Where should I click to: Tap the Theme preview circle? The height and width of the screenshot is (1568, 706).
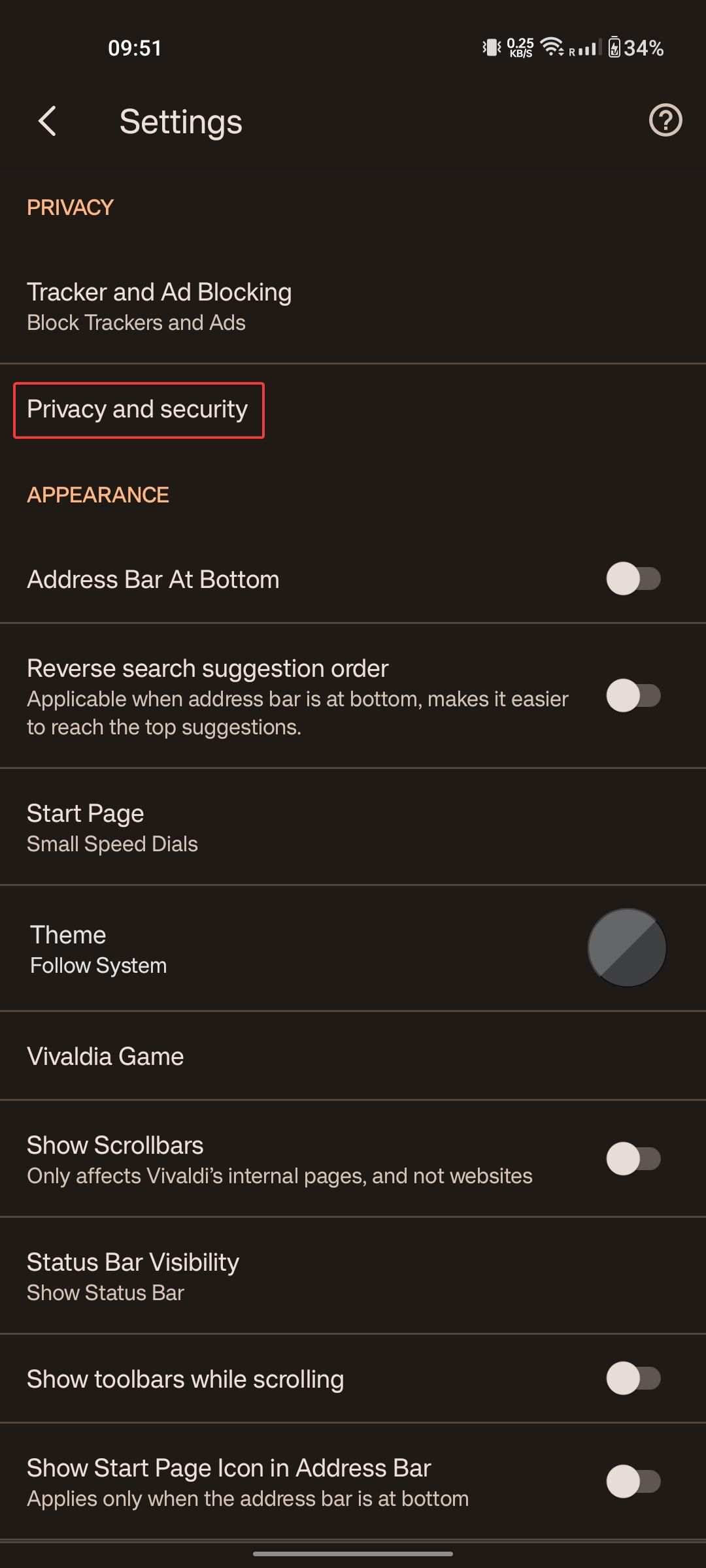pyautogui.click(x=626, y=947)
